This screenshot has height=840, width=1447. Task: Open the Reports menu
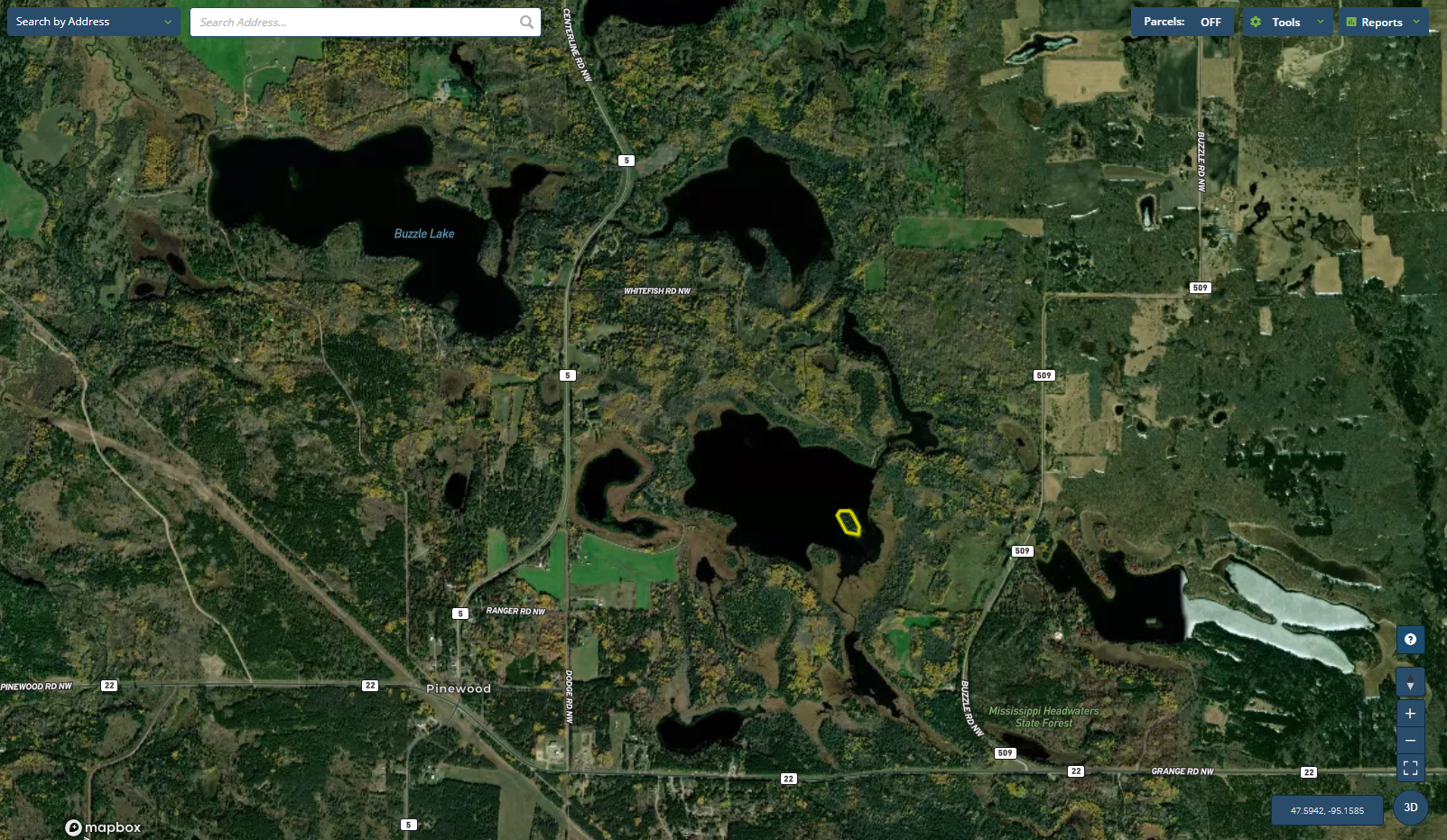click(x=1382, y=22)
